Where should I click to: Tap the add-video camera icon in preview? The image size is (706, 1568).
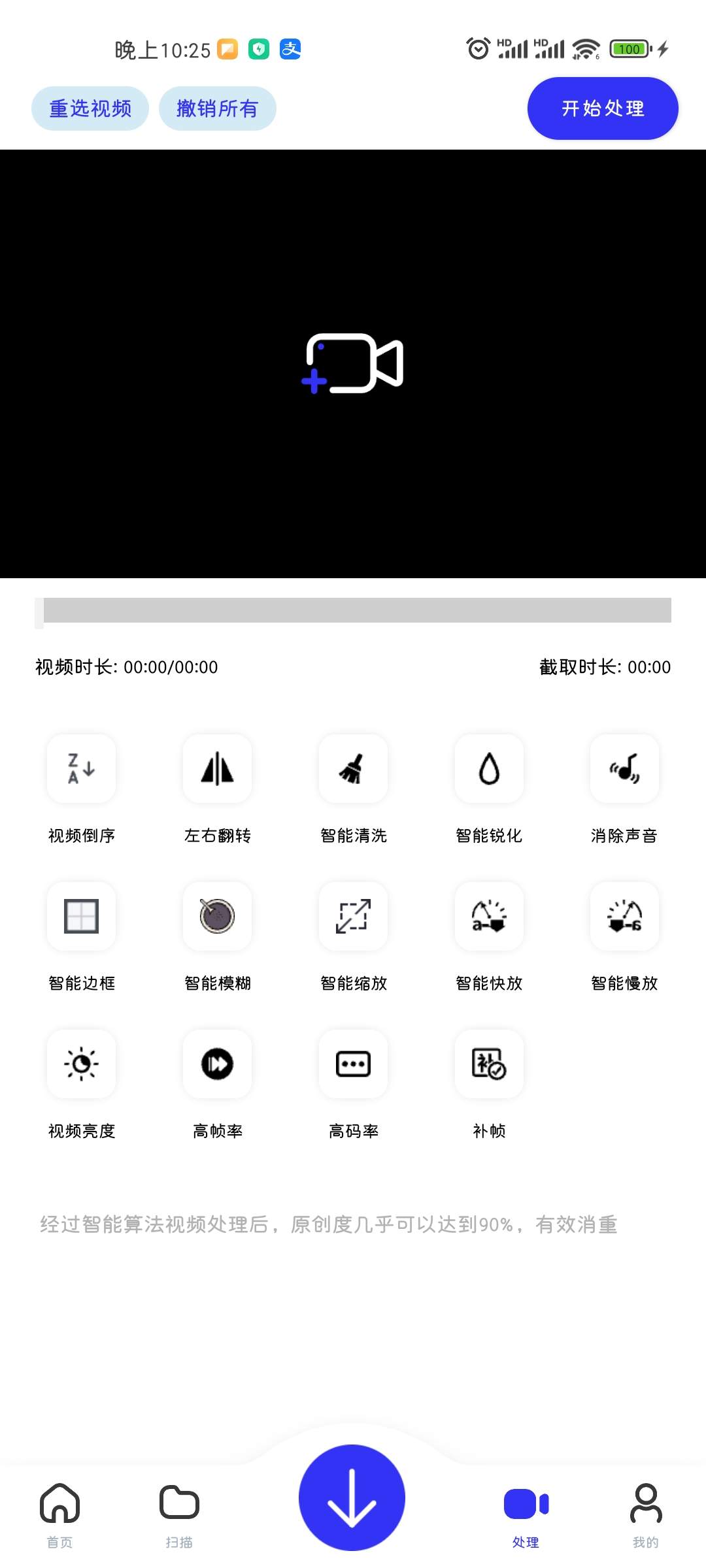[353, 366]
